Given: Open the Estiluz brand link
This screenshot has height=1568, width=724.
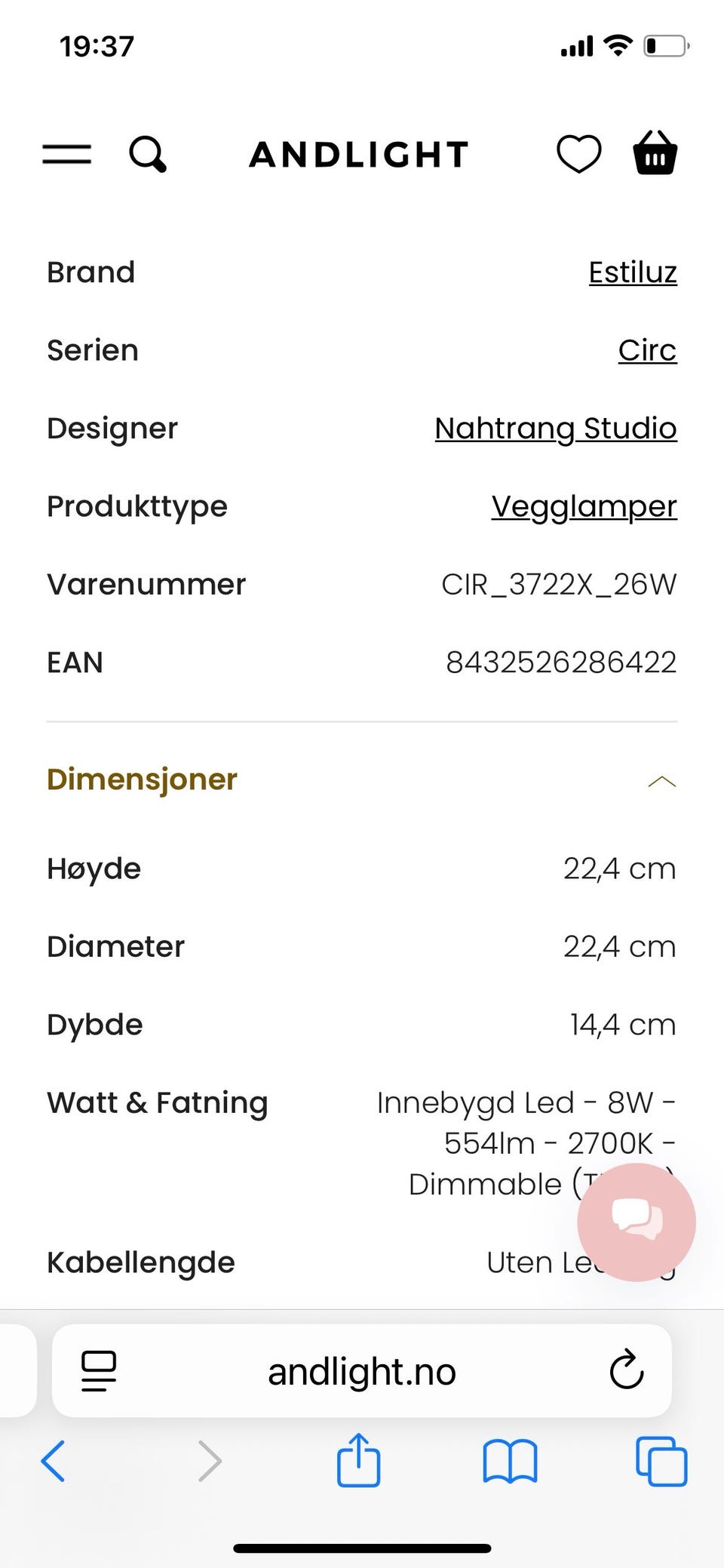Looking at the screenshot, I should [632, 272].
